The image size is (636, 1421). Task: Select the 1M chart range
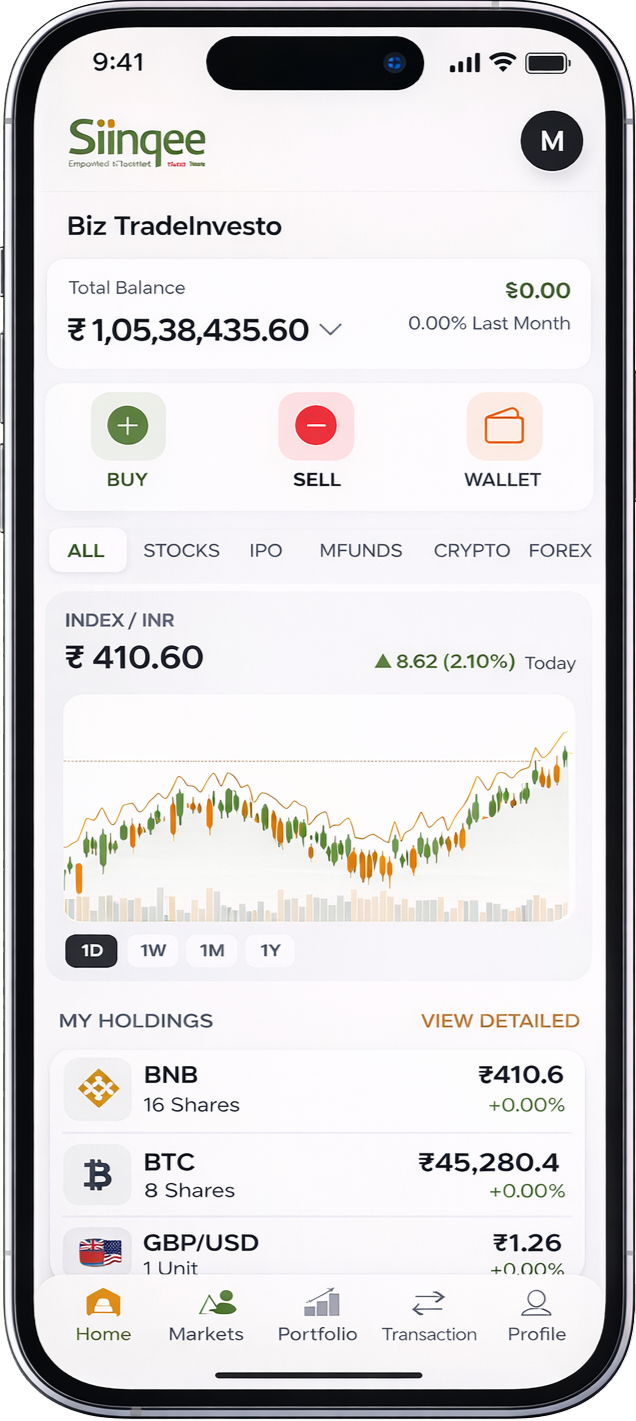(212, 950)
